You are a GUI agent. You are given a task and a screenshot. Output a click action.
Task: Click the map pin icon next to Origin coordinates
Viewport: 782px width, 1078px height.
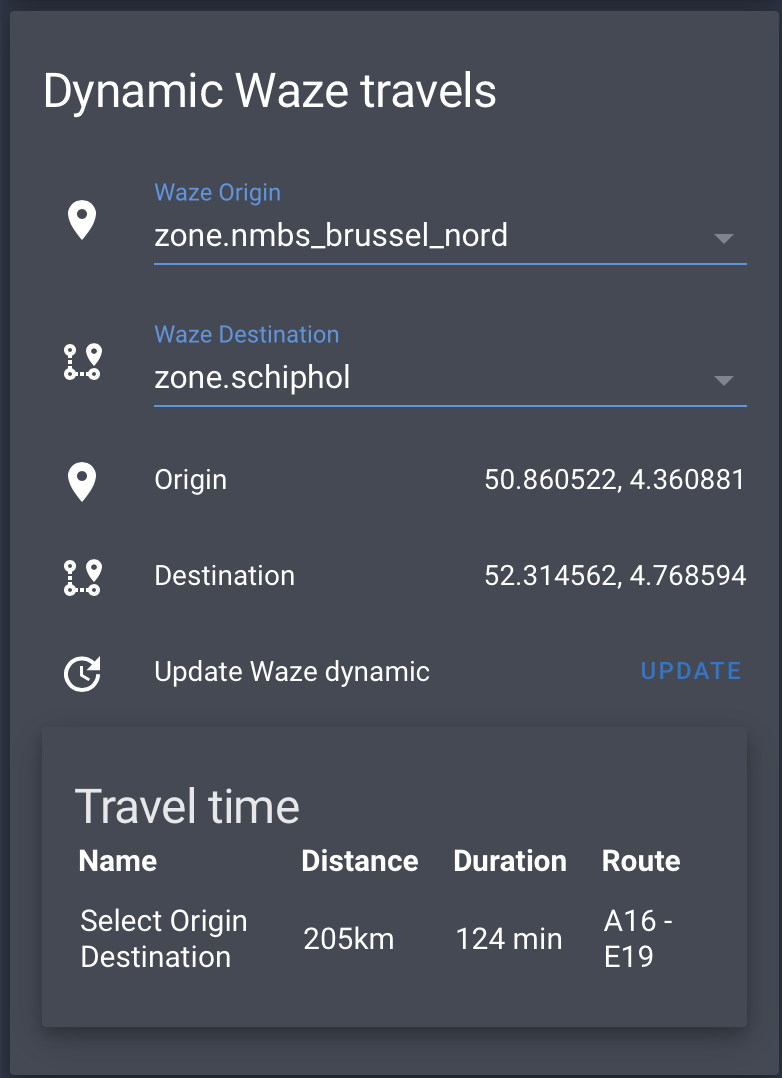click(84, 480)
